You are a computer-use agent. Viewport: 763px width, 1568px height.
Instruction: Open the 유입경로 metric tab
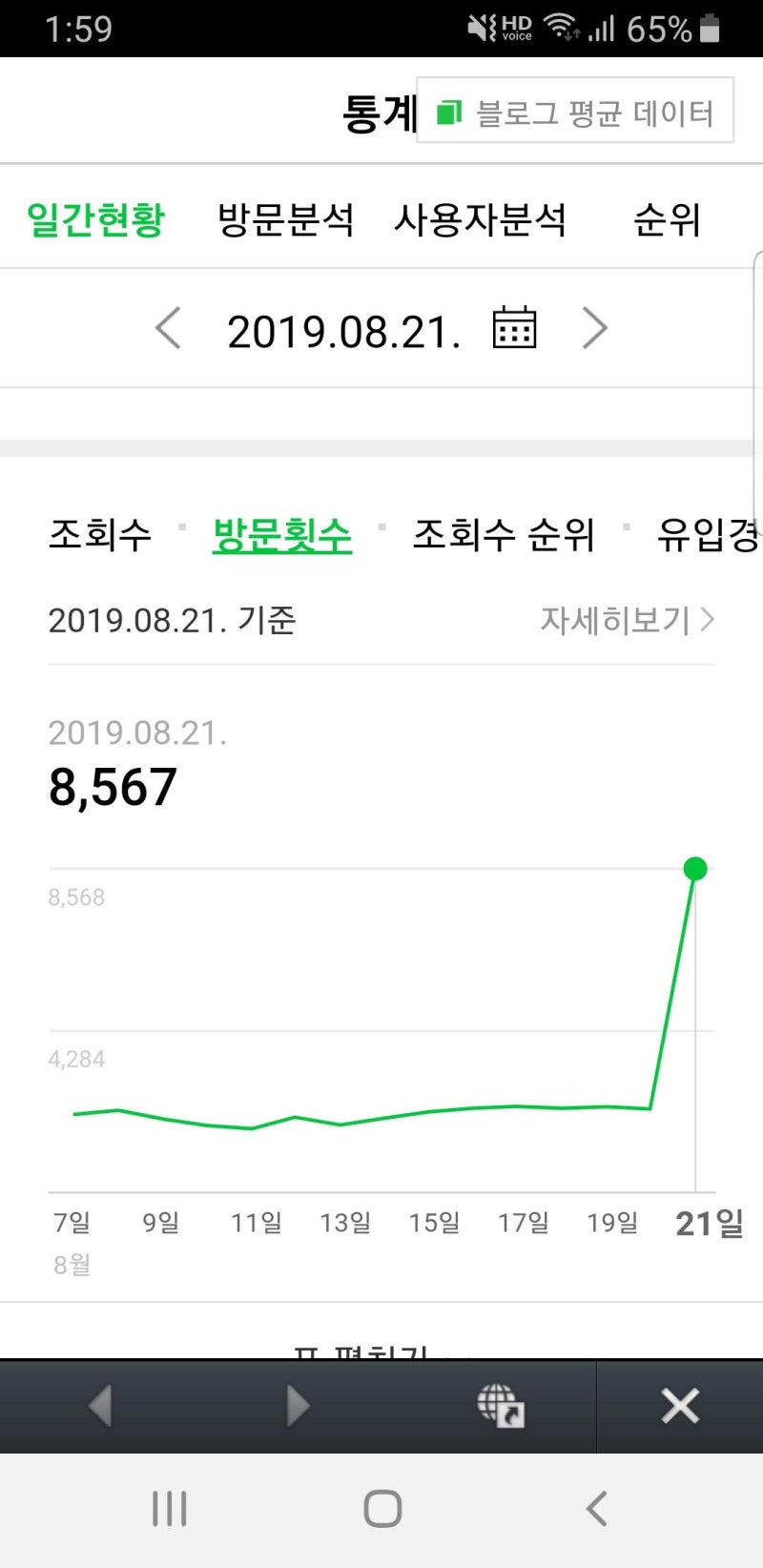tap(709, 534)
